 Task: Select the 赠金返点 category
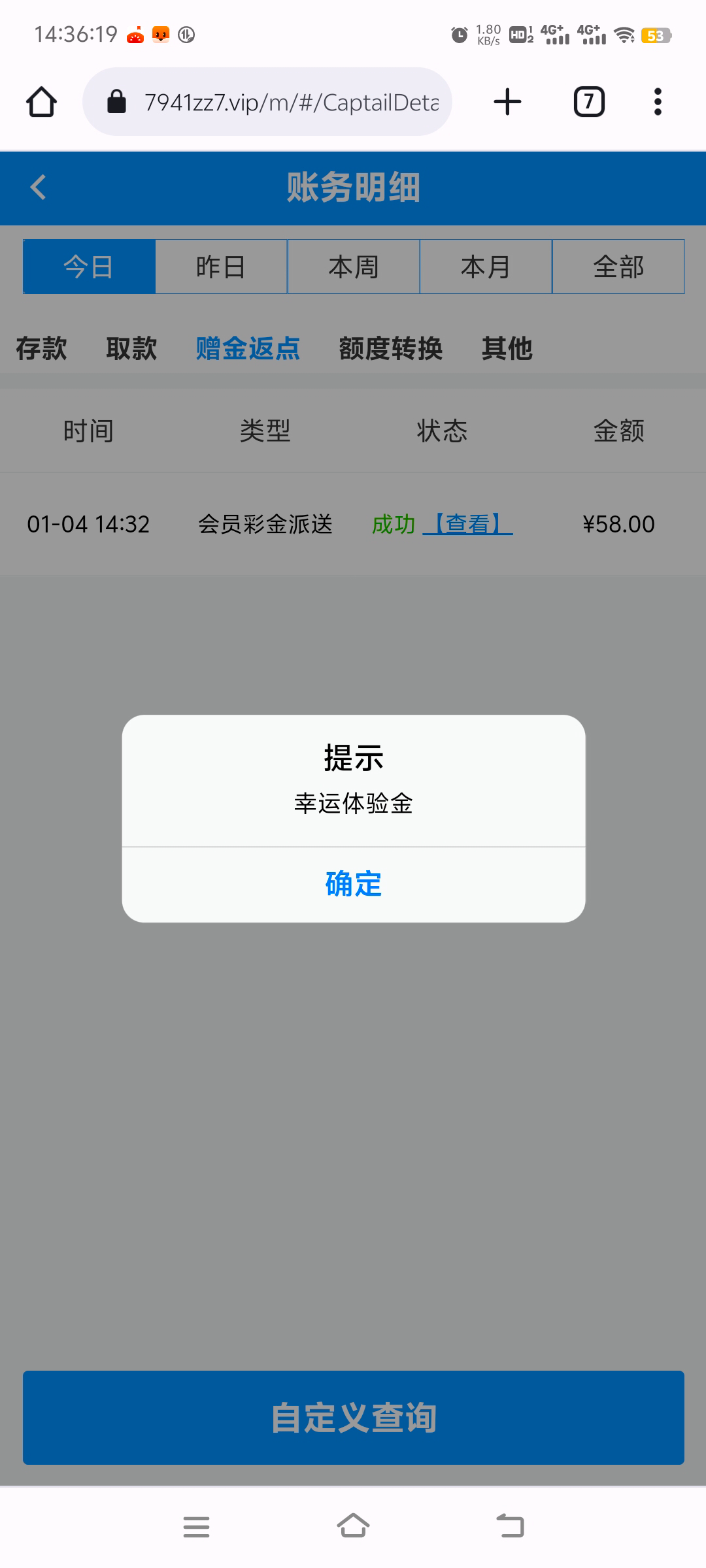(x=248, y=348)
